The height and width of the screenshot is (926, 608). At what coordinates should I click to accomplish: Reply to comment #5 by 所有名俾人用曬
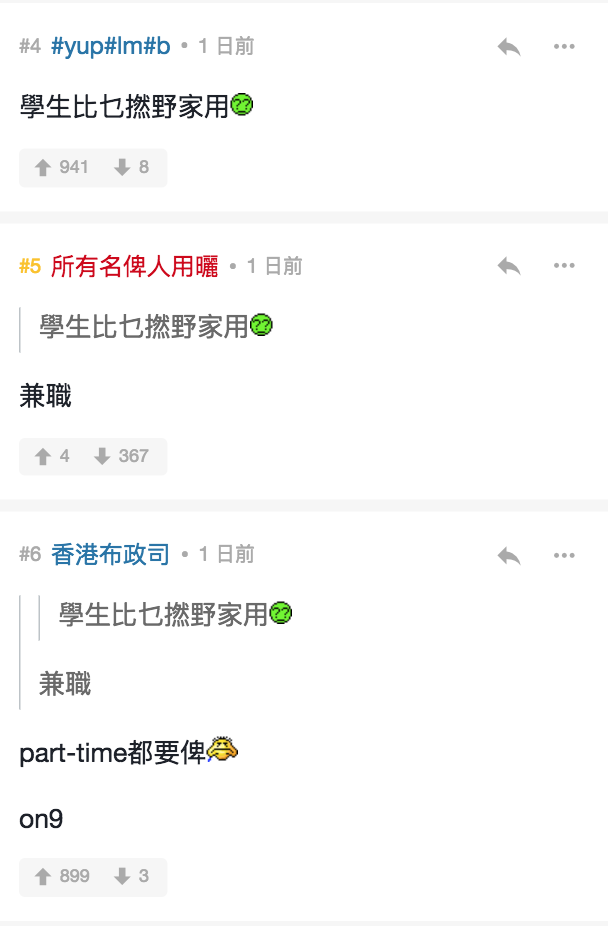tap(509, 266)
